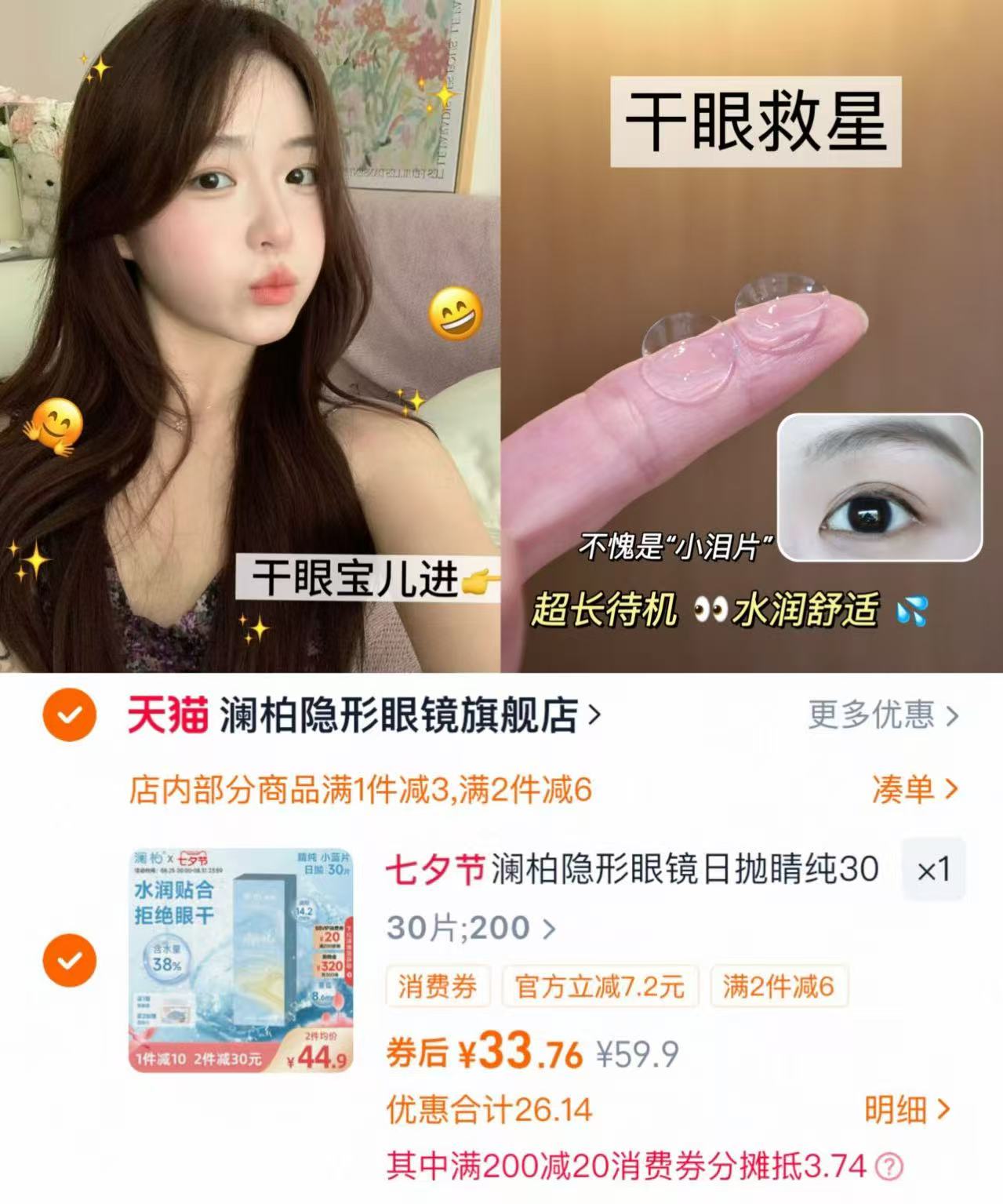Click the 满2件减6 promo tag
The width and height of the screenshot is (1003, 1204).
pyautogui.click(x=776, y=988)
